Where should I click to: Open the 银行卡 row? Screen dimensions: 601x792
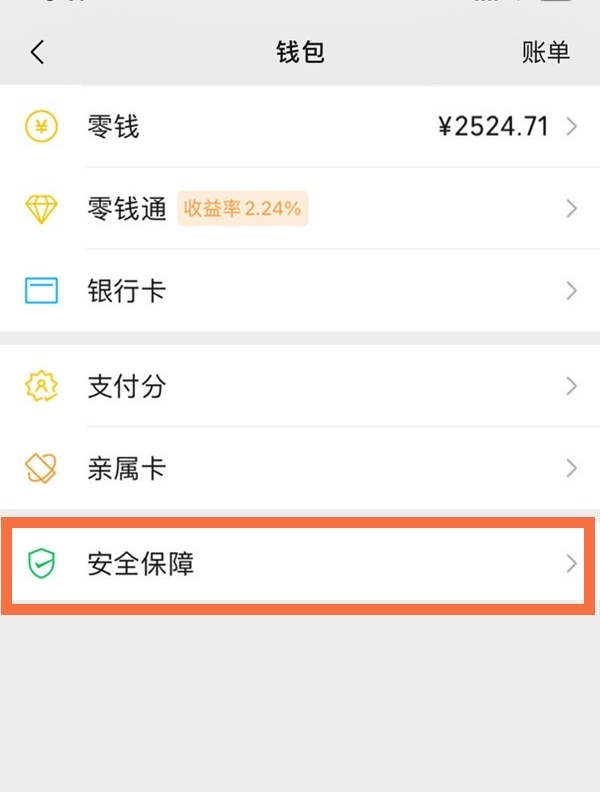[x=300, y=291]
